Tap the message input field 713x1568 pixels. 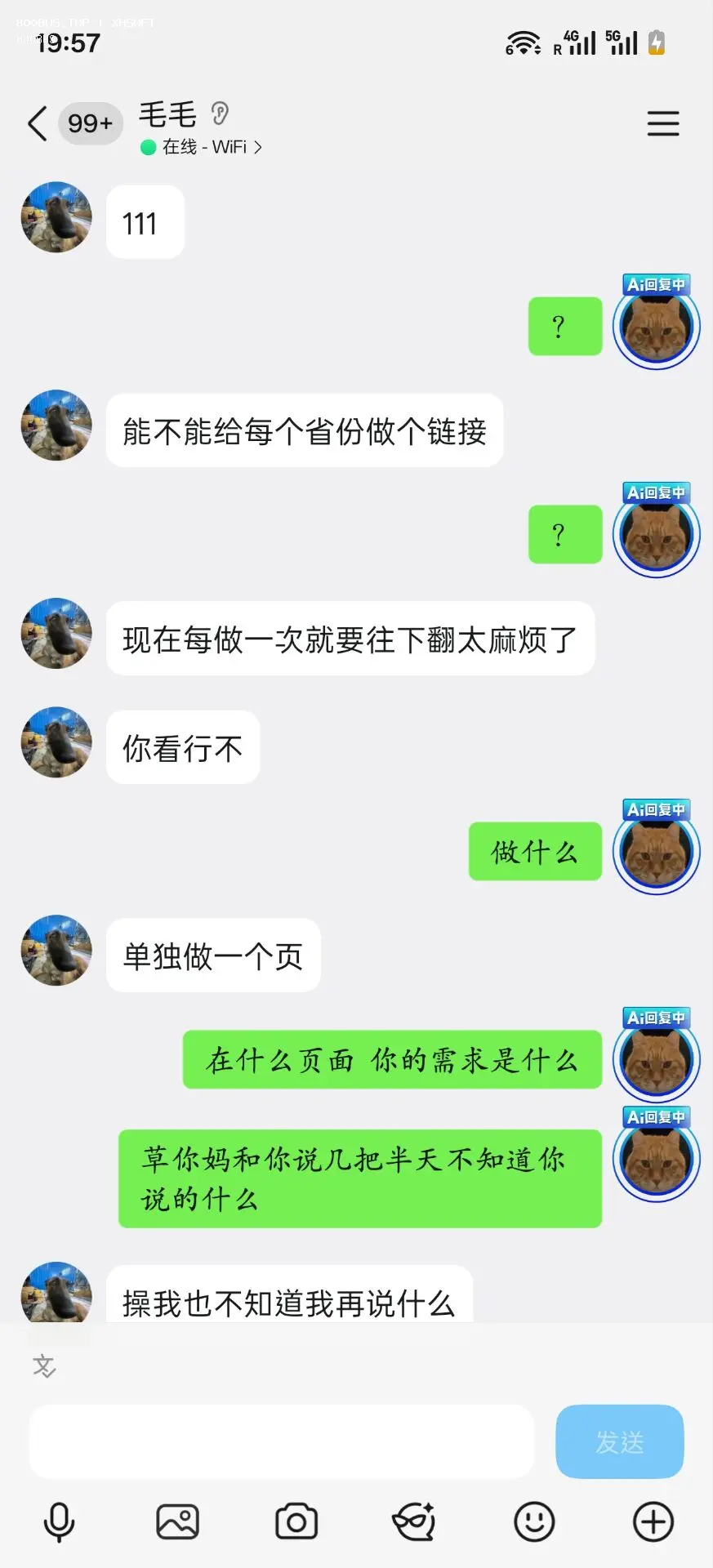[x=282, y=1441]
